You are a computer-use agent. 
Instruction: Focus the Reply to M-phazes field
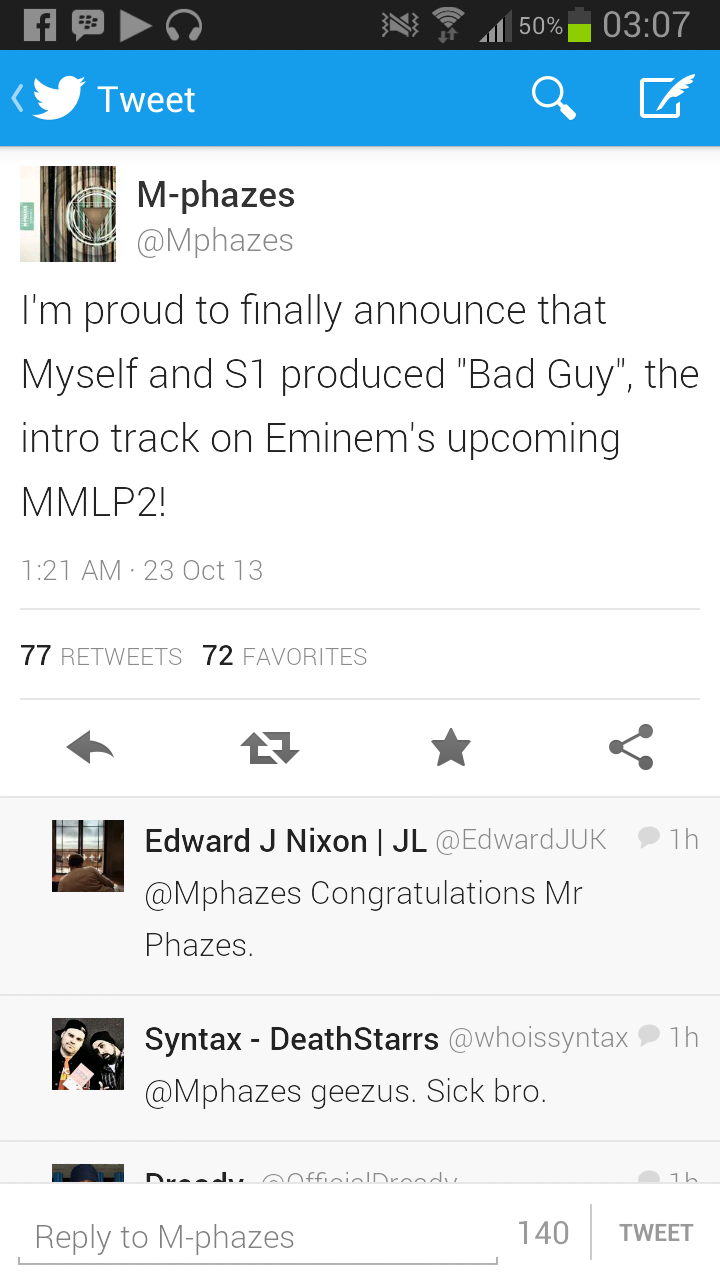tap(258, 1237)
